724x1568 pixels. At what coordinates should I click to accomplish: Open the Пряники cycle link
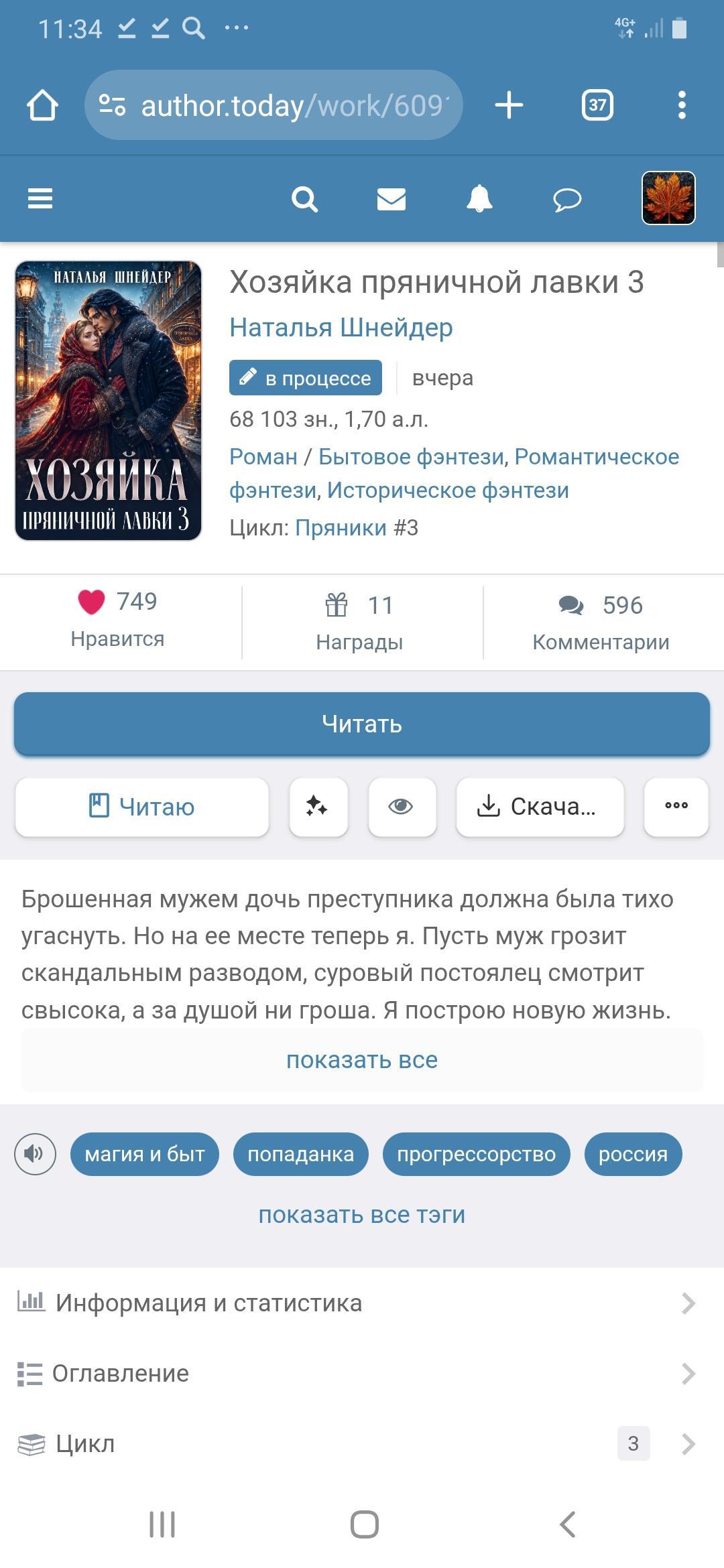341,528
